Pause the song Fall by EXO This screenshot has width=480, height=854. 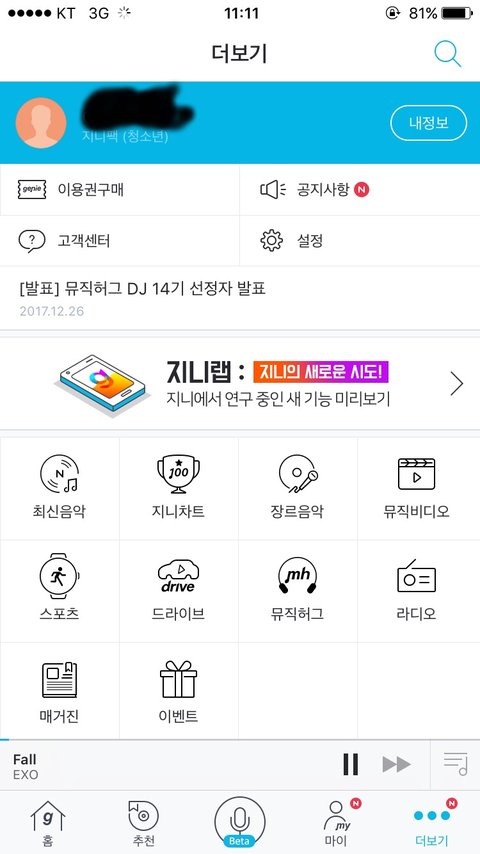(x=351, y=764)
